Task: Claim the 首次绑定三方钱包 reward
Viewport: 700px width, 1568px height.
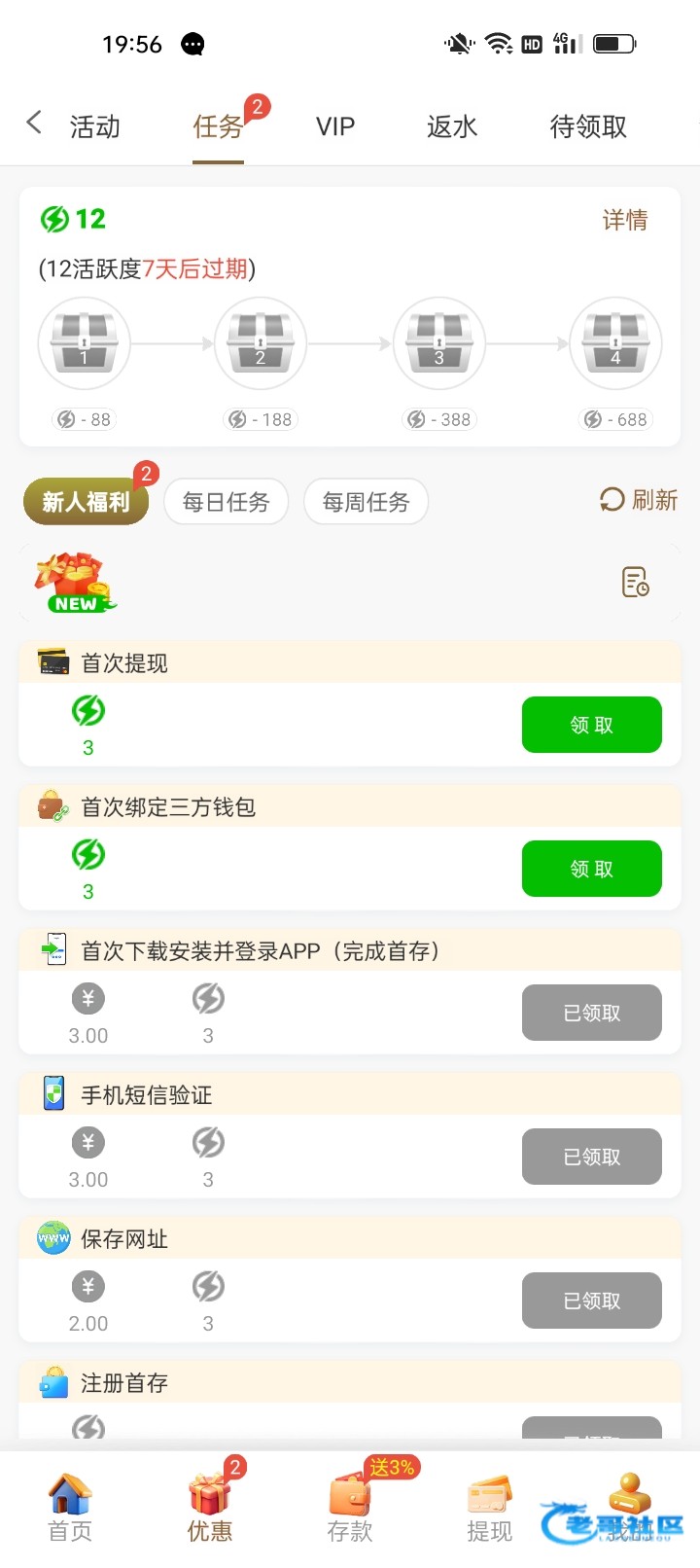Action: point(591,869)
